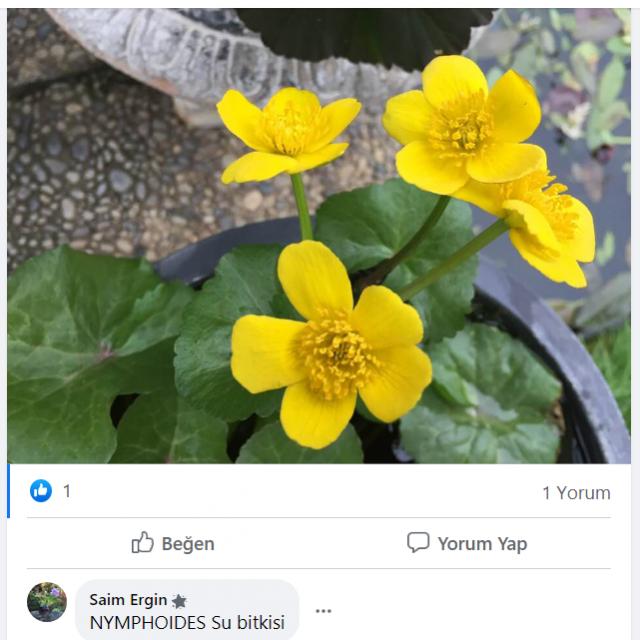This screenshot has width=640, height=640.
Task: Like the post with Beğen button
Action: click(x=173, y=543)
